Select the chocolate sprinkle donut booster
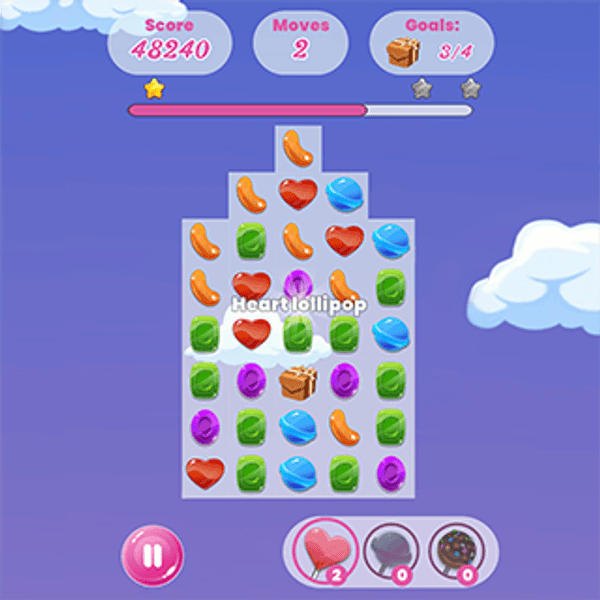The height and width of the screenshot is (600, 600). click(456, 550)
